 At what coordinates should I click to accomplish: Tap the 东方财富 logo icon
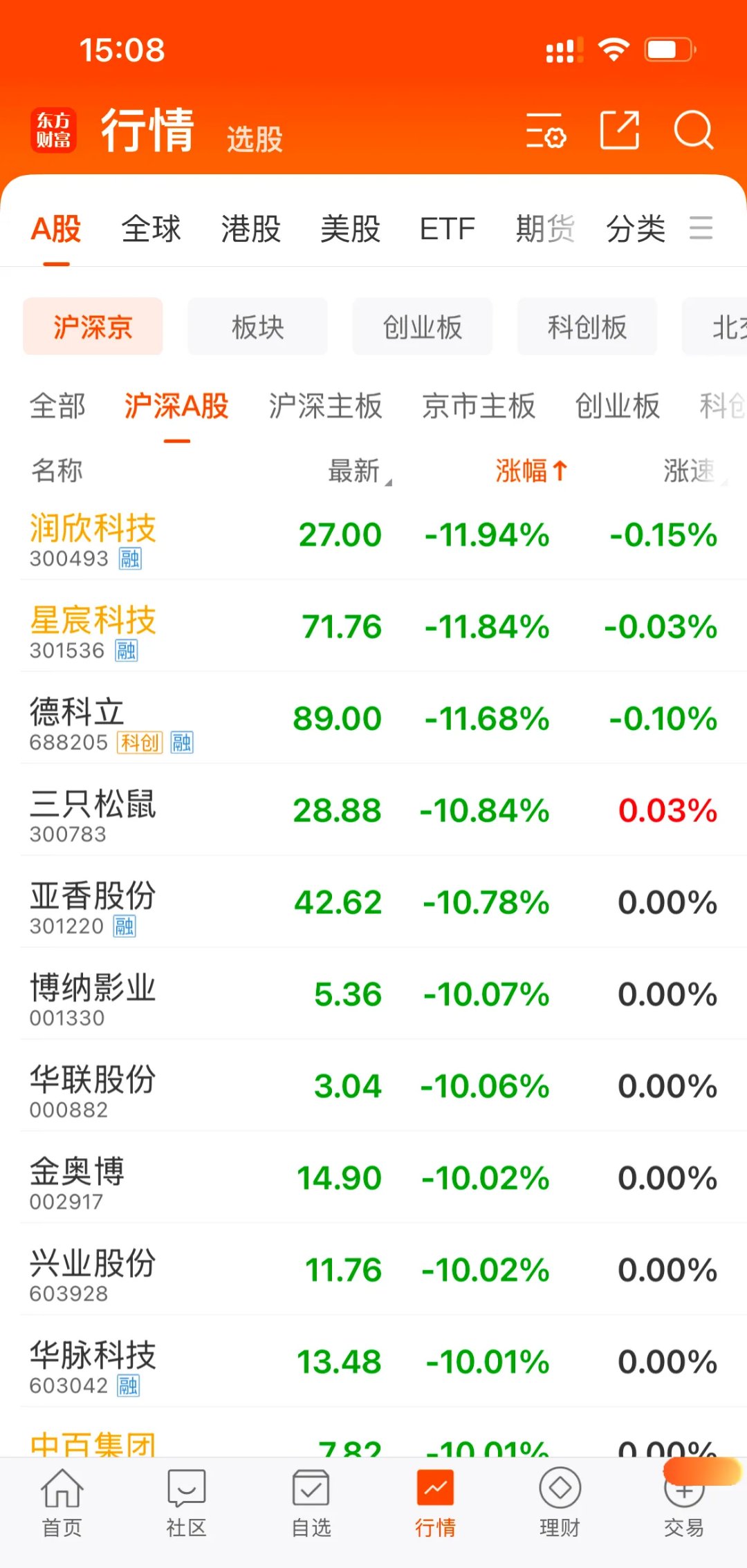[54, 129]
